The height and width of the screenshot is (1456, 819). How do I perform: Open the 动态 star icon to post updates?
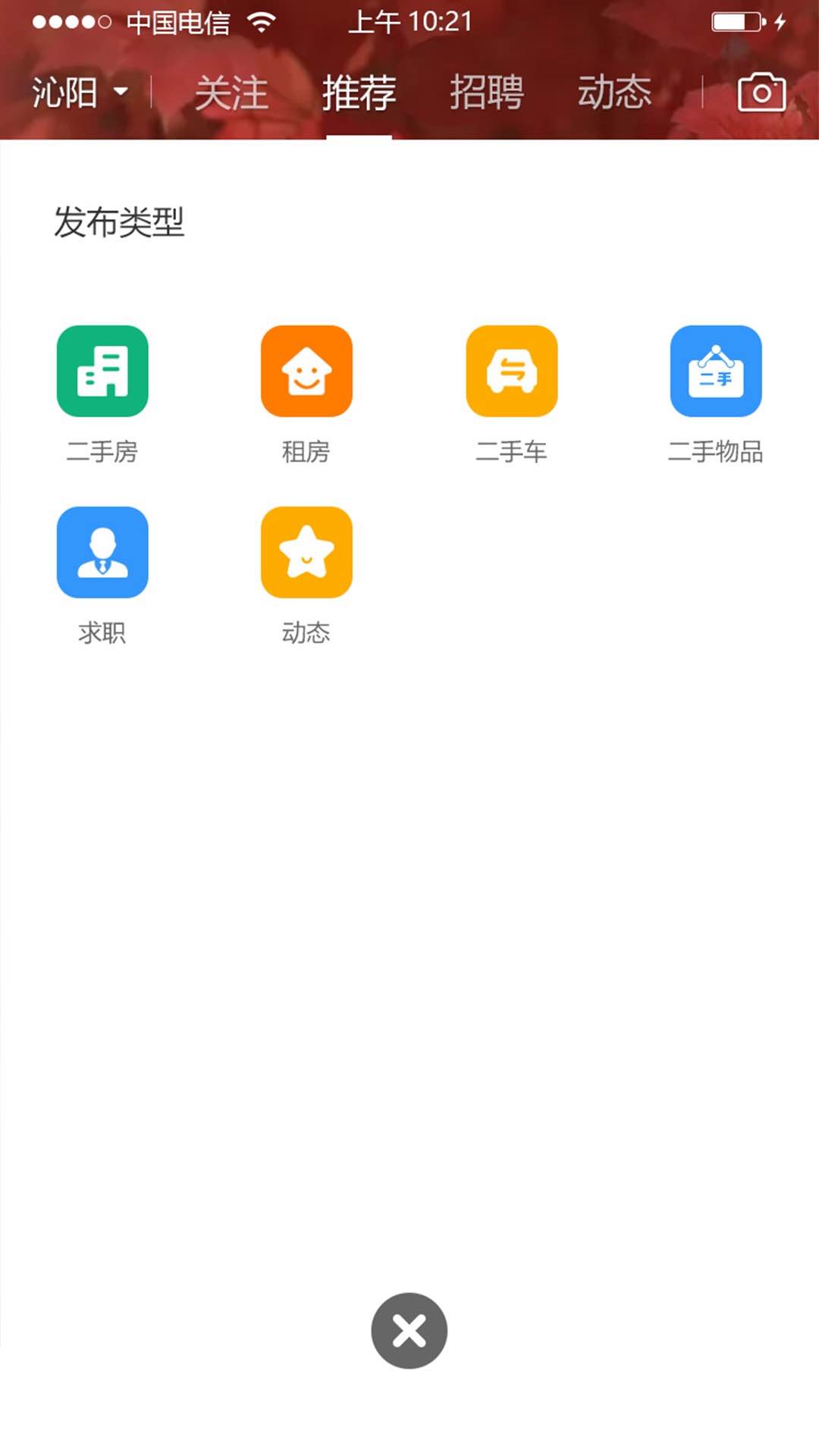pos(307,553)
